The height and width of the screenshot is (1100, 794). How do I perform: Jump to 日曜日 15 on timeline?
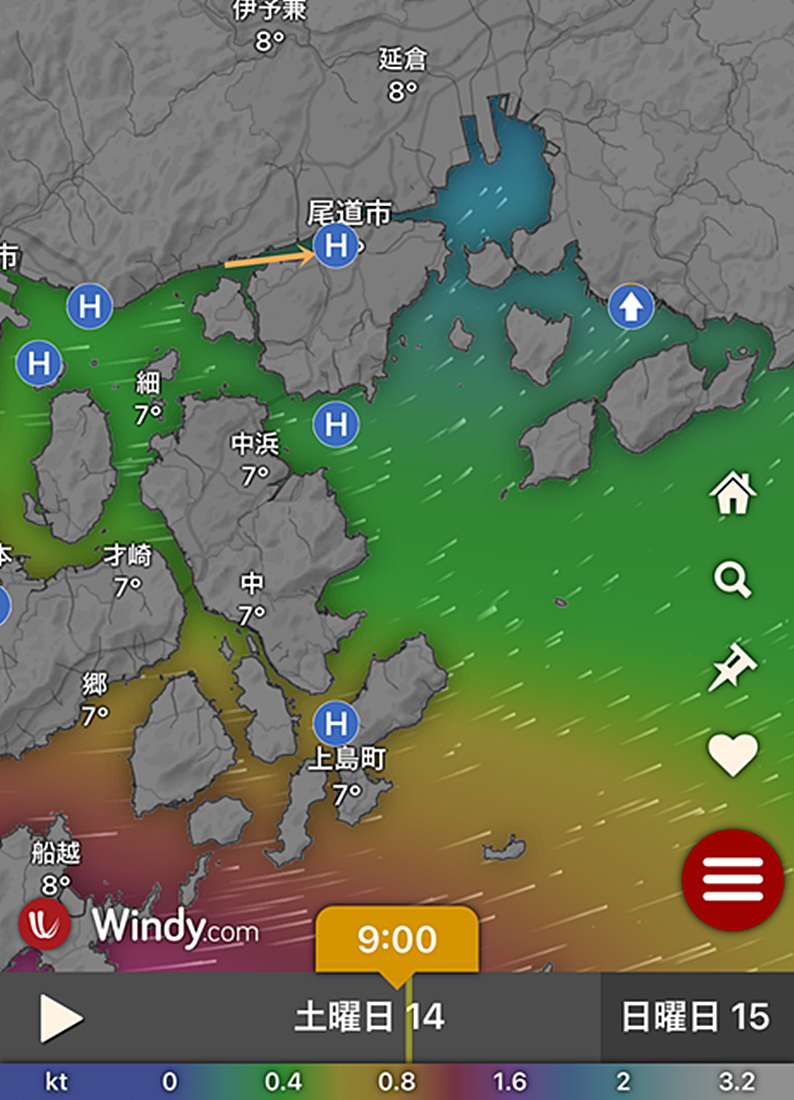pyautogui.click(x=696, y=1018)
